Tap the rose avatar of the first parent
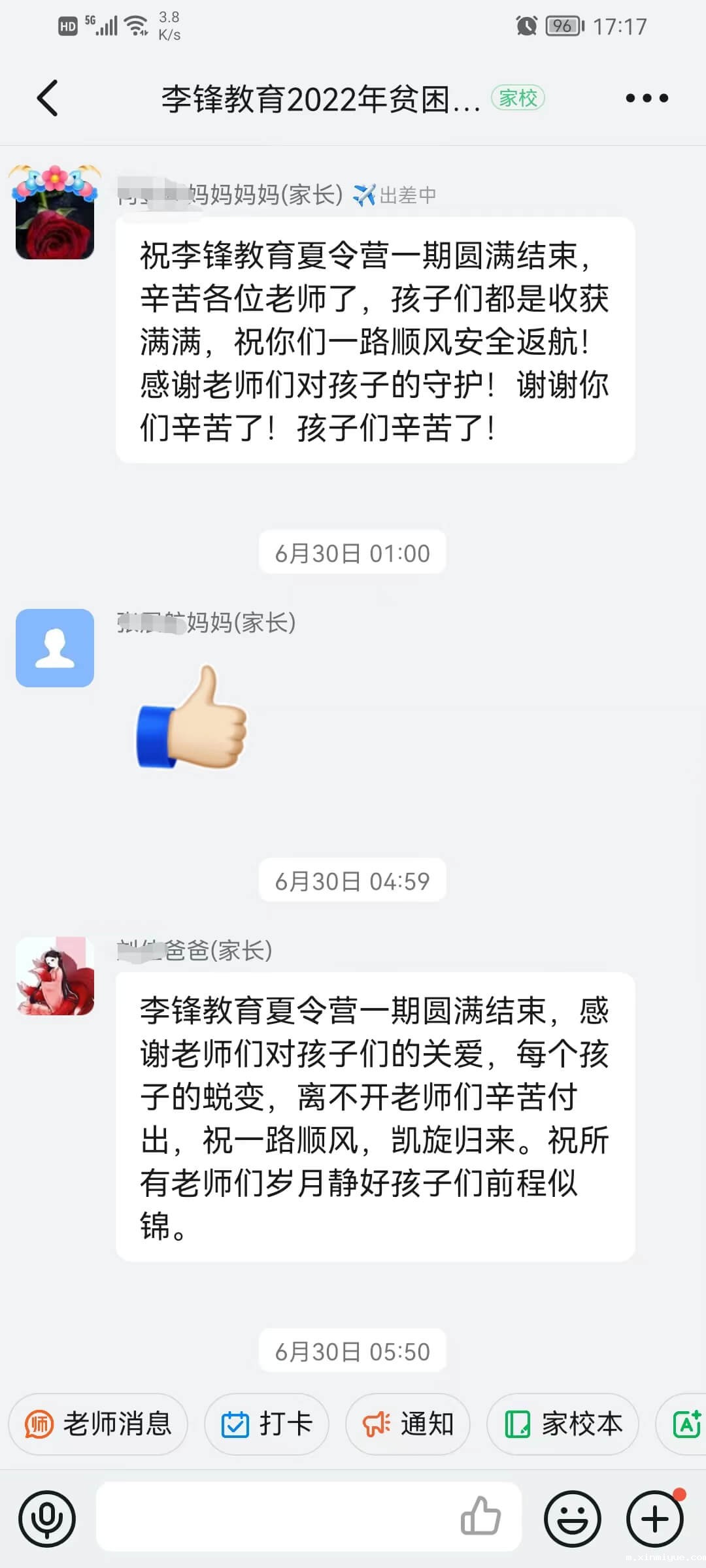The image size is (706, 1568). tap(54, 216)
